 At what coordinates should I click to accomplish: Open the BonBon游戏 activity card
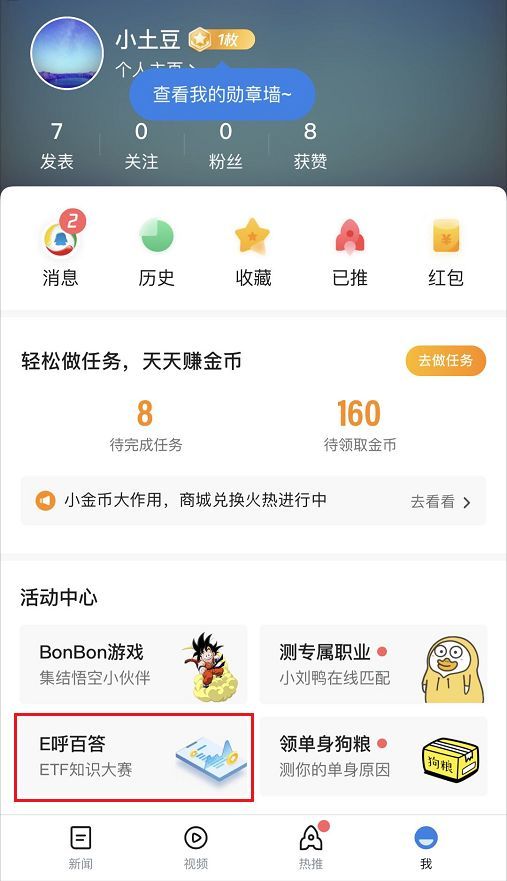click(133, 664)
